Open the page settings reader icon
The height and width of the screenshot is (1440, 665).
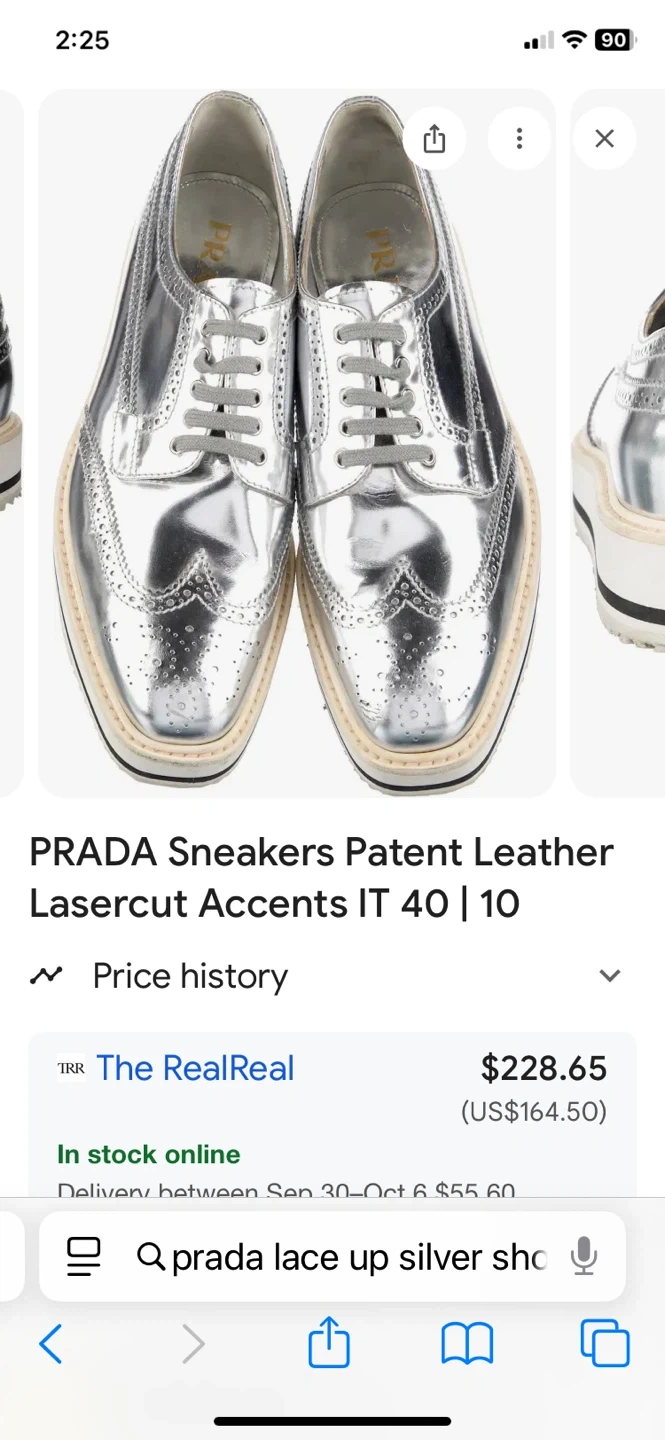pos(84,1256)
